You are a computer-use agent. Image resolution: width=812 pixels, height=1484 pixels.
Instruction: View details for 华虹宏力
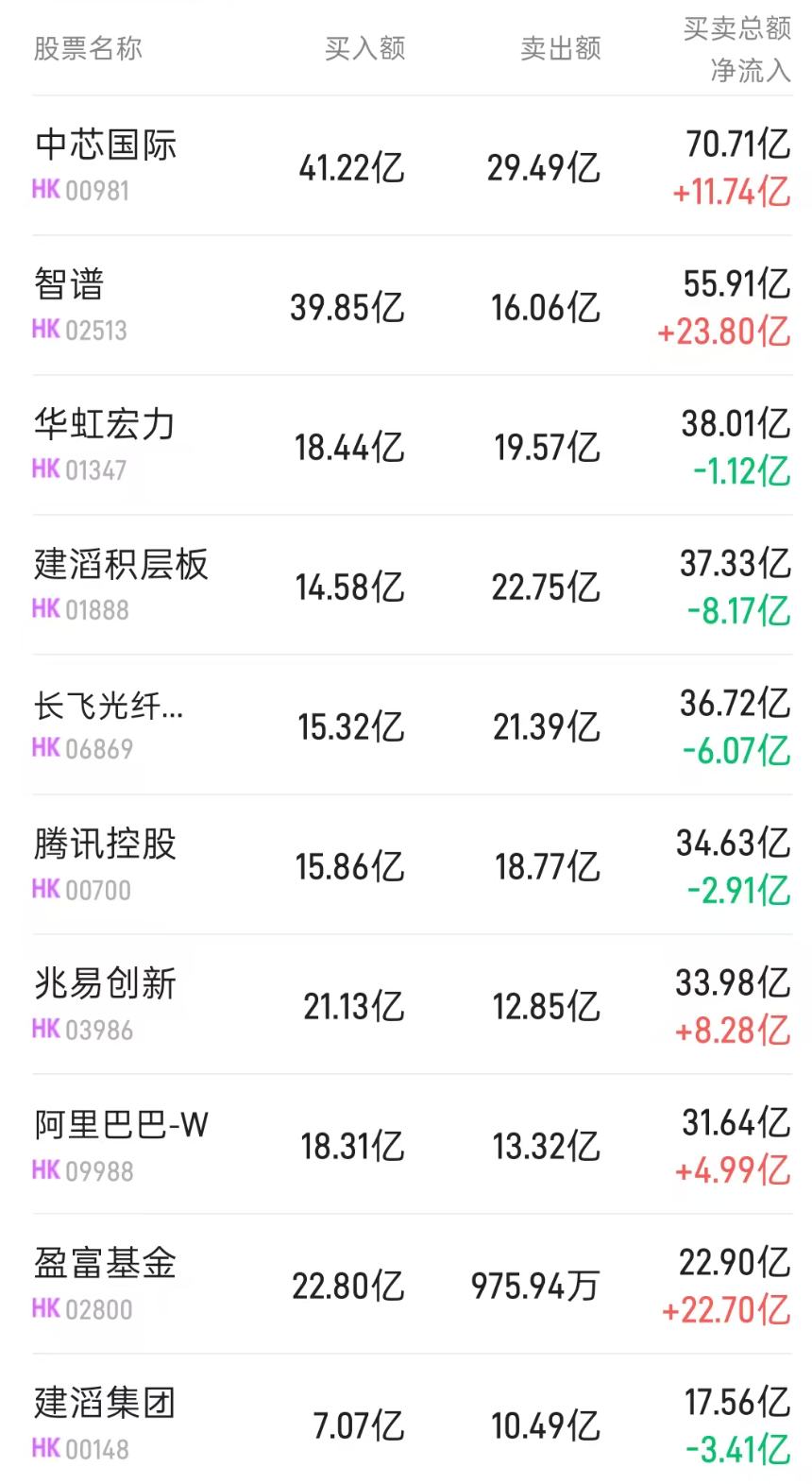point(412,446)
